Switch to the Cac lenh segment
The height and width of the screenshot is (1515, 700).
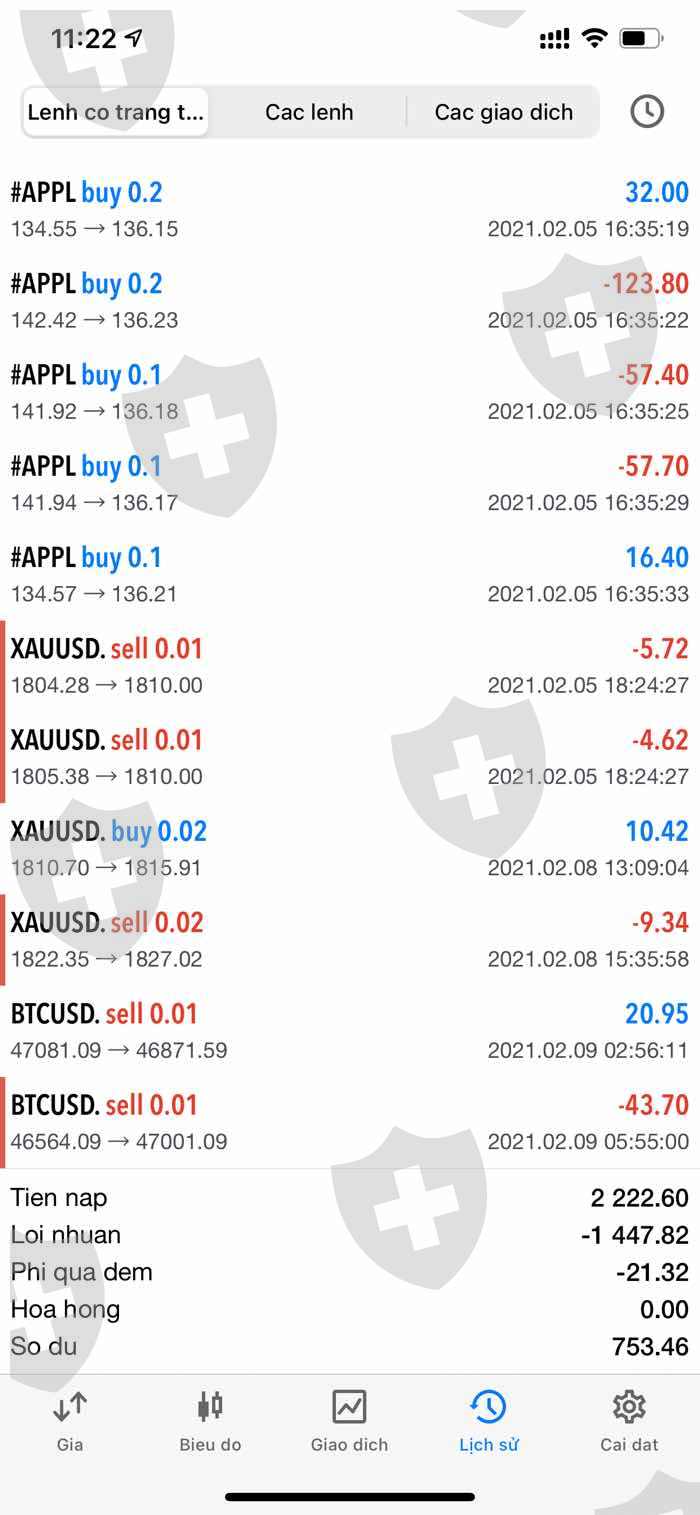tap(309, 112)
